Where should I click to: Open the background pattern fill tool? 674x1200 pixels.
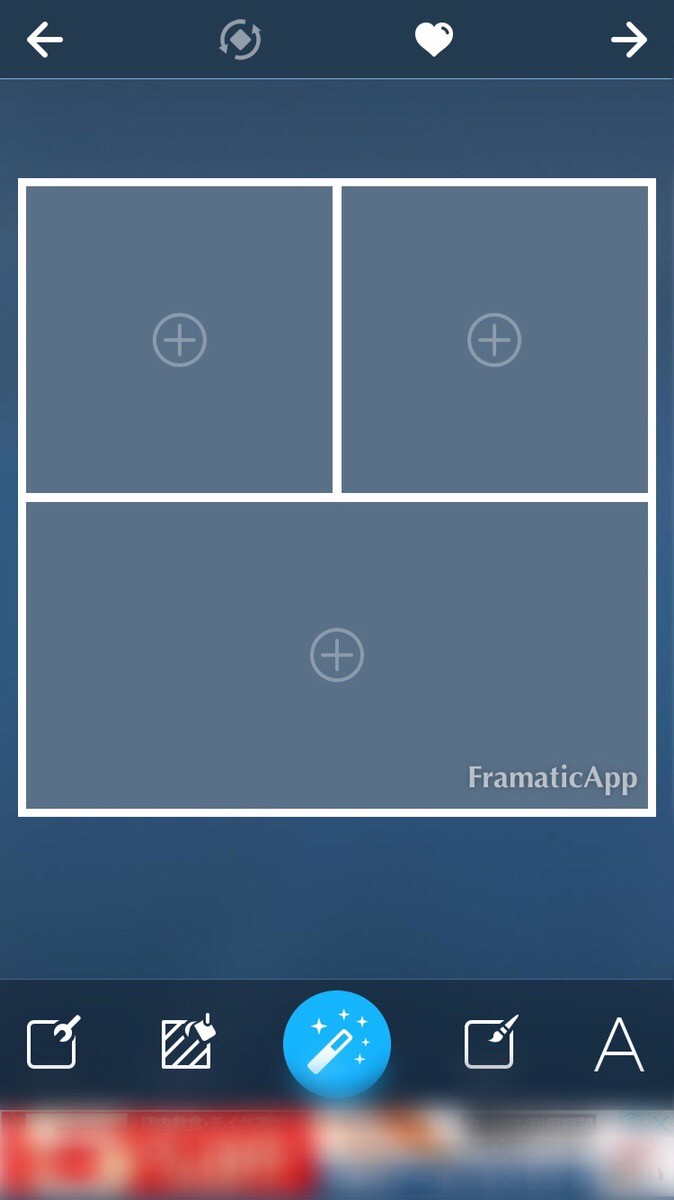[x=189, y=1043]
